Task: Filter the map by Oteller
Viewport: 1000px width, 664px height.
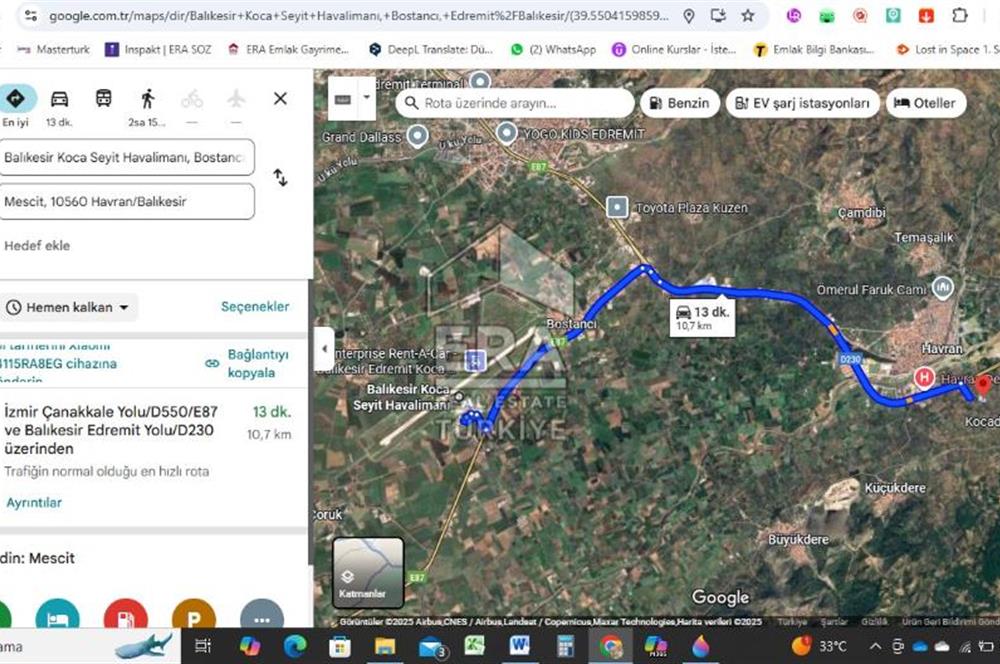Action: [x=925, y=103]
